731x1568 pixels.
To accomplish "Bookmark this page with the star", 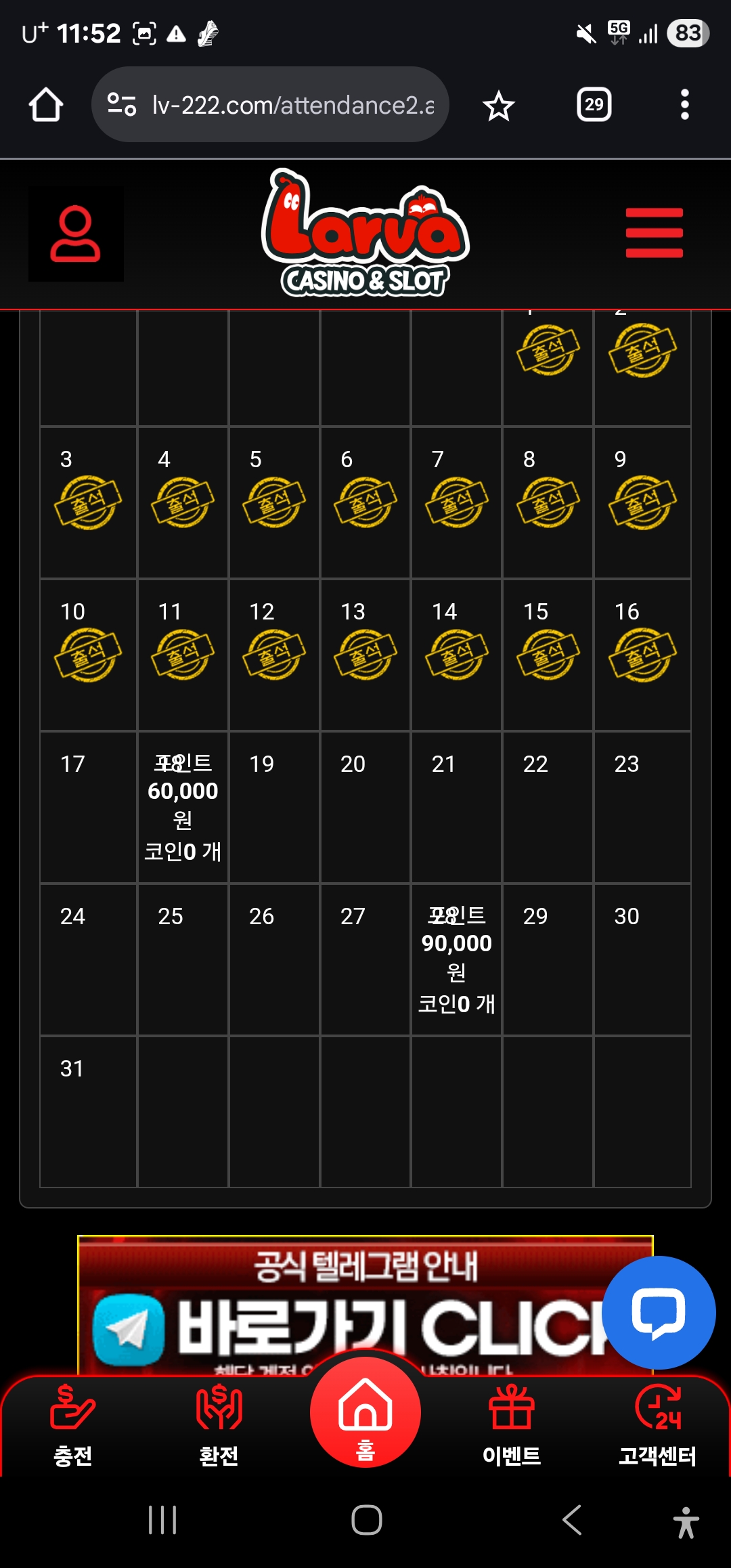I will [x=499, y=106].
